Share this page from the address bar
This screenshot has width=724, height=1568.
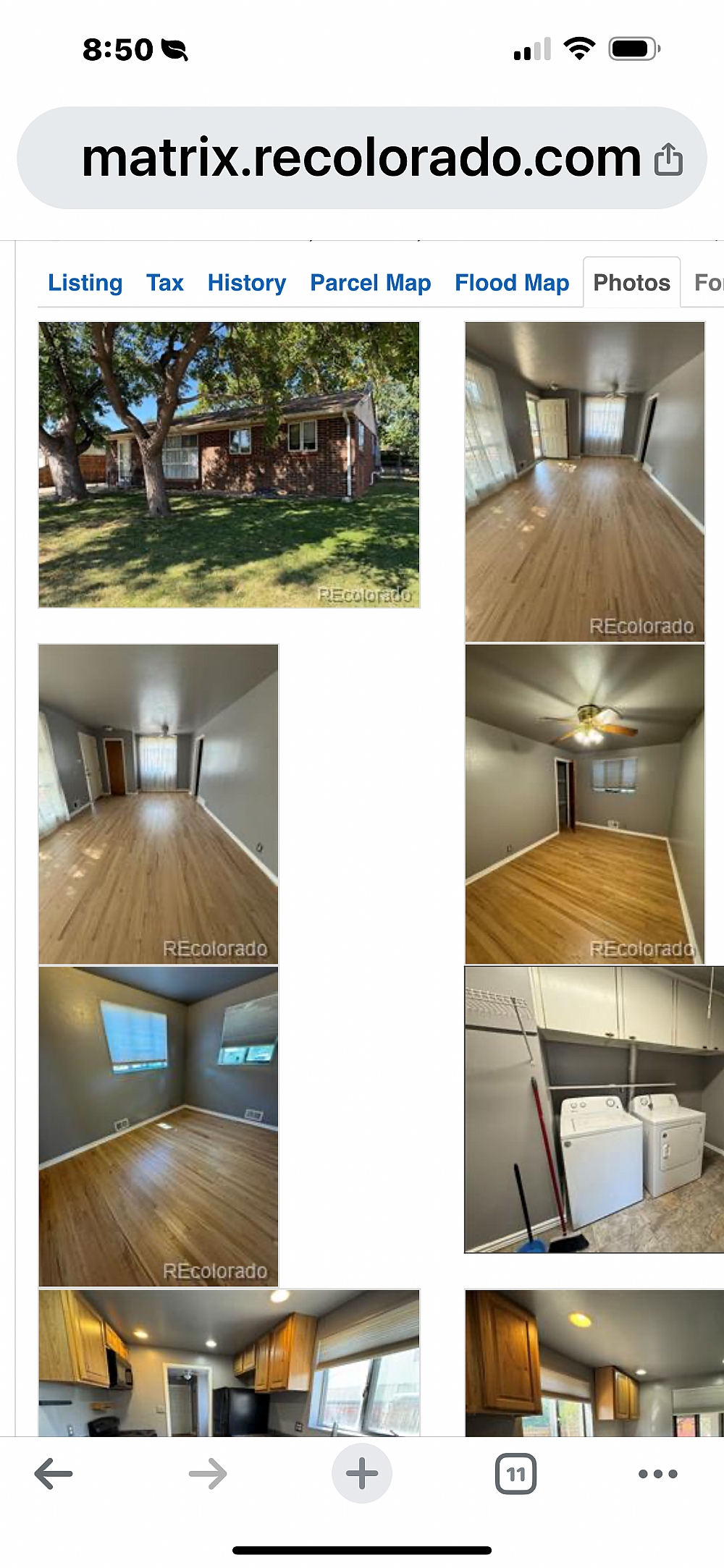[x=668, y=160]
